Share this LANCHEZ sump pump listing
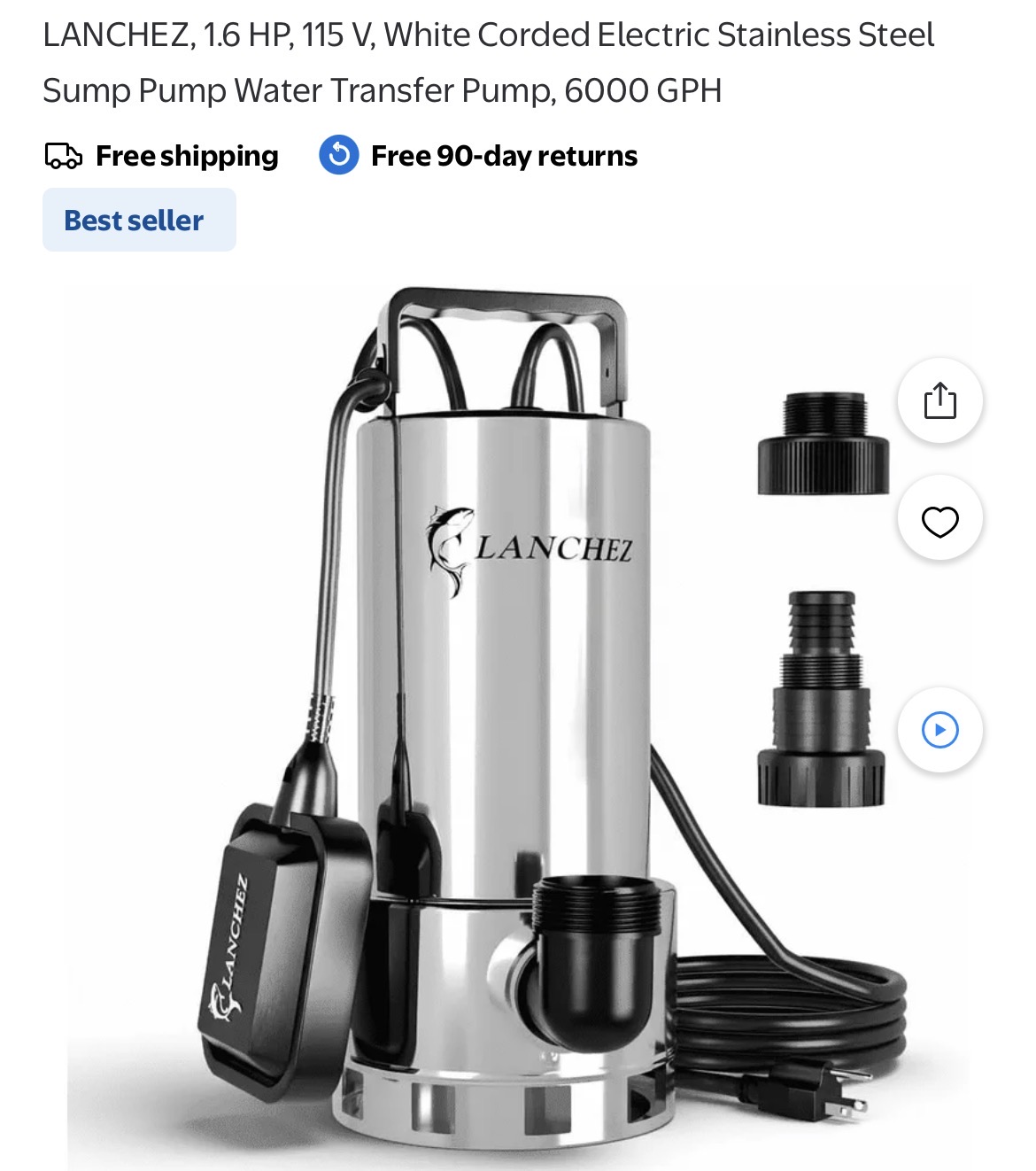Screen dimensions: 1036x1171 click(x=939, y=400)
